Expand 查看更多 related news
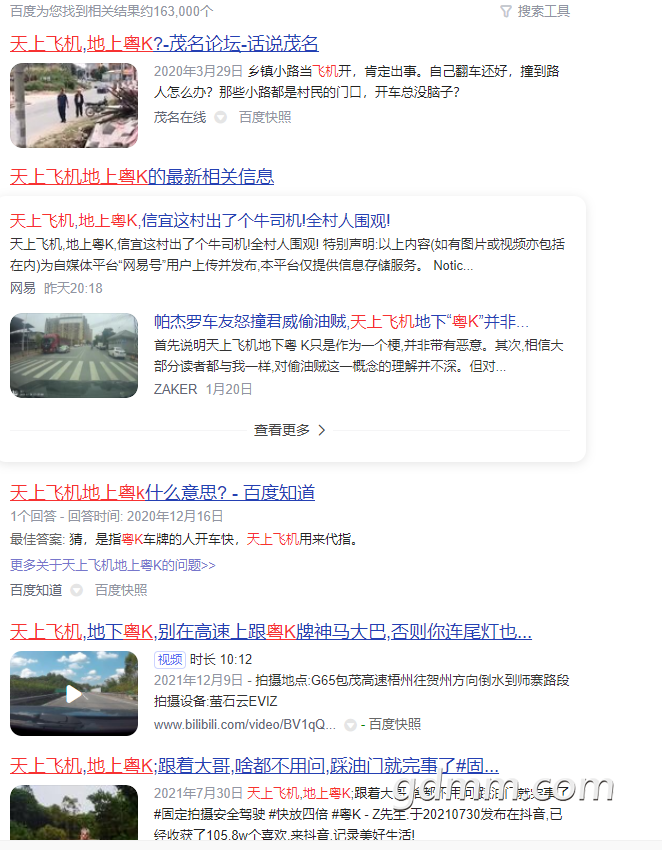 click(290, 430)
